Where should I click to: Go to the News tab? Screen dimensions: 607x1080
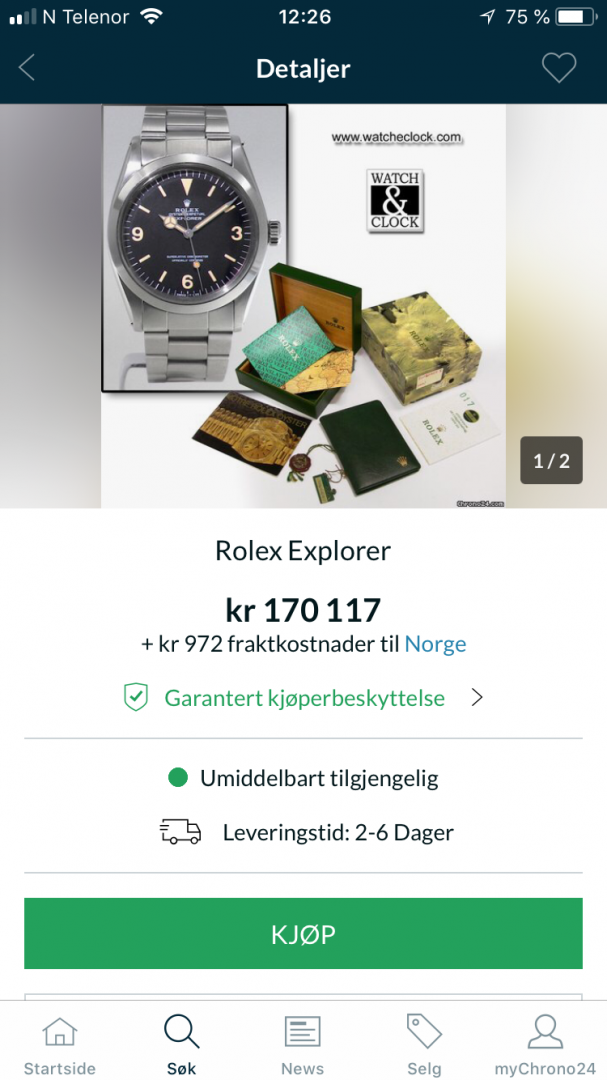coord(302,1044)
